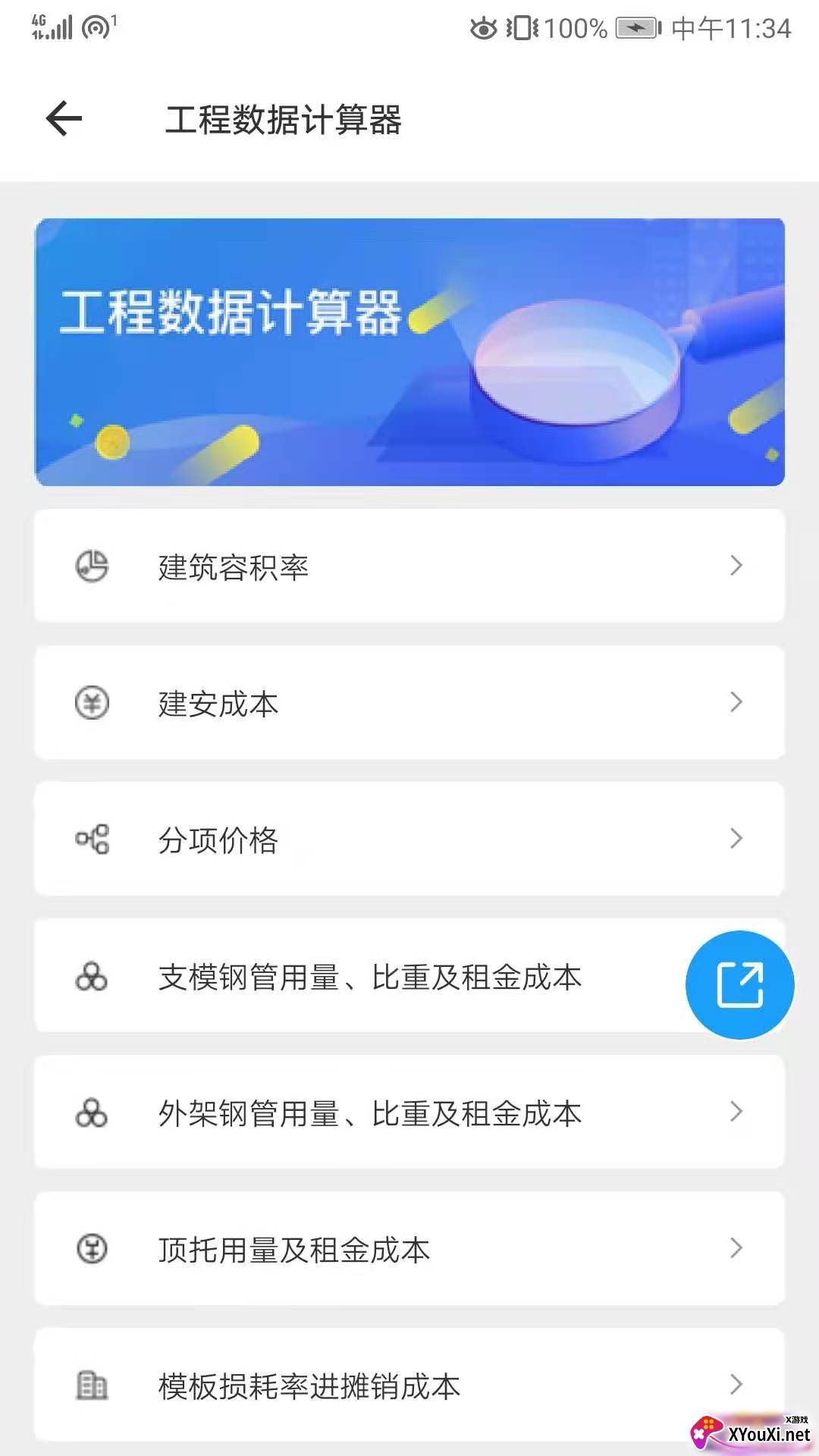The image size is (819, 1456).
Task: Select 顶托用量及租金成本
Action: [x=409, y=1249]
